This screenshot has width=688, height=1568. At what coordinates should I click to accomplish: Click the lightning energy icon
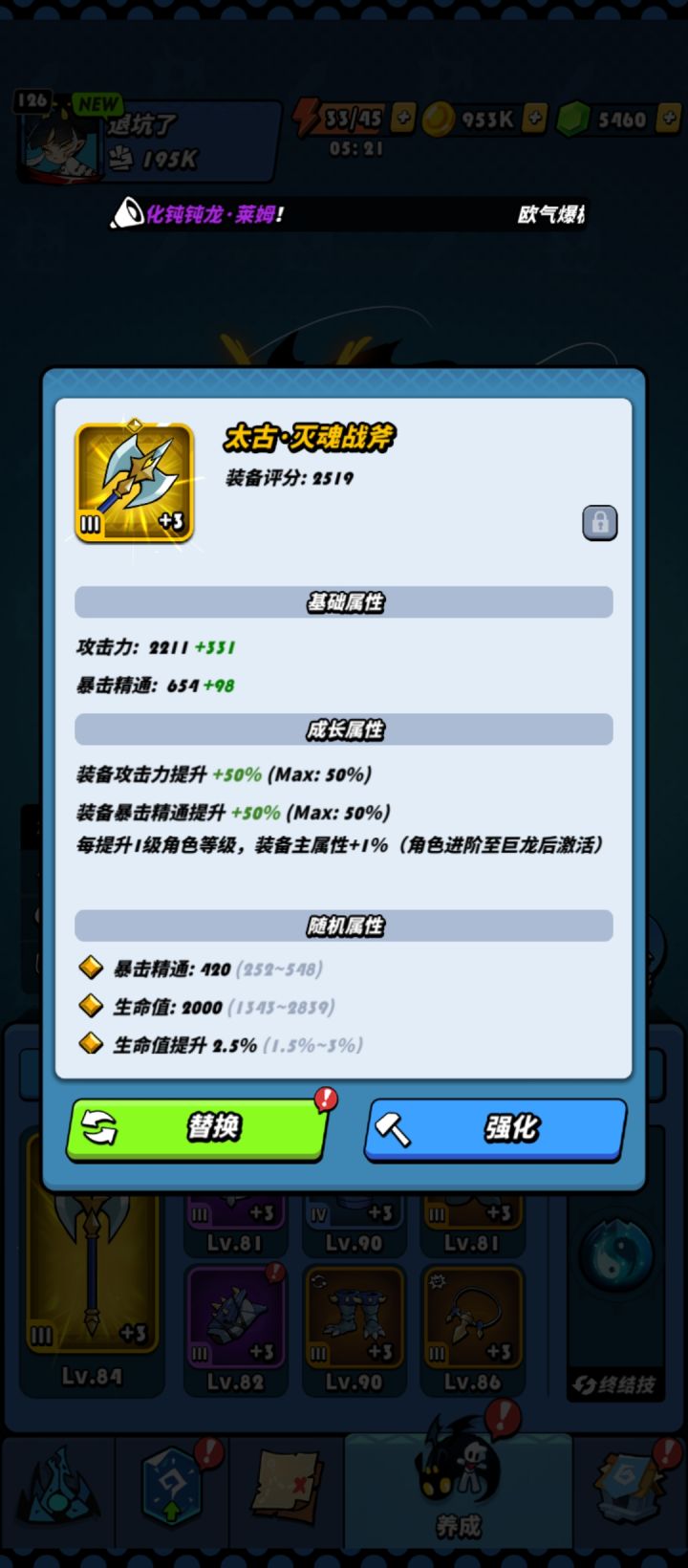point(306,117)
